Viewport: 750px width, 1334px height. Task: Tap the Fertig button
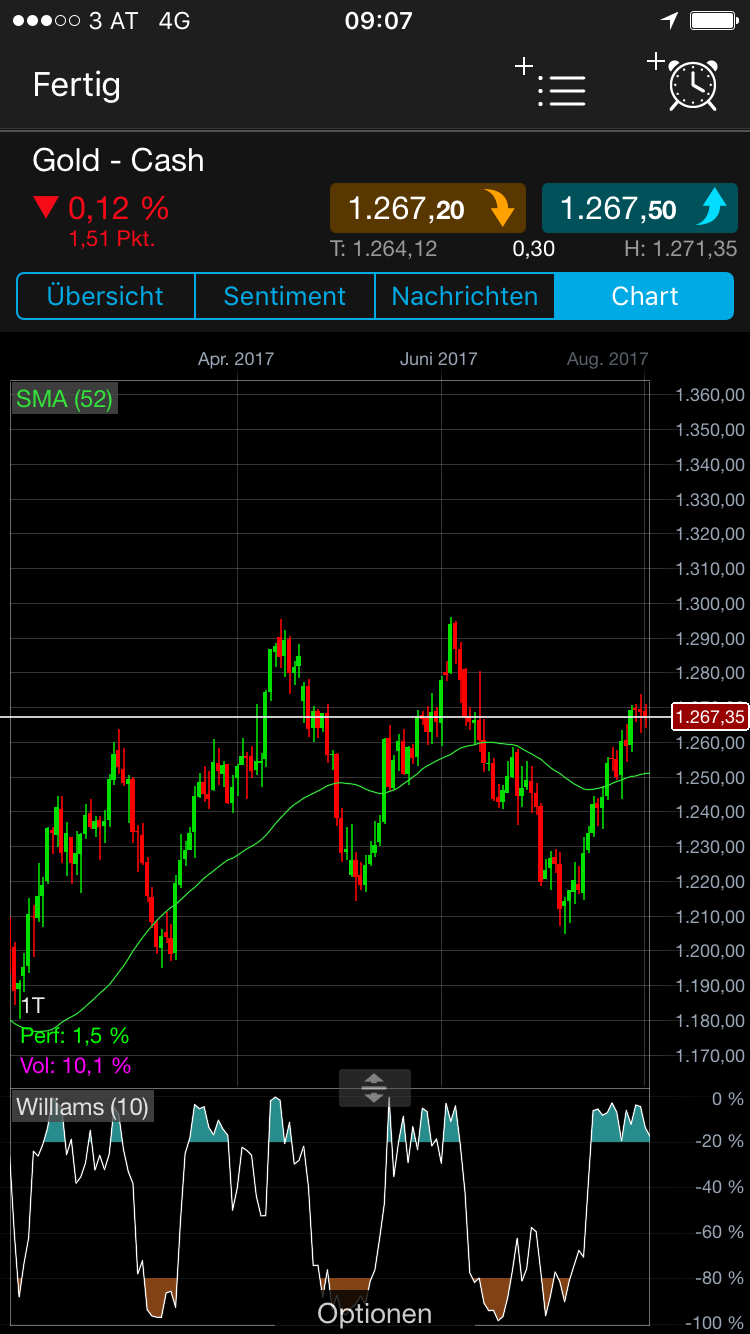coord(76,85)
